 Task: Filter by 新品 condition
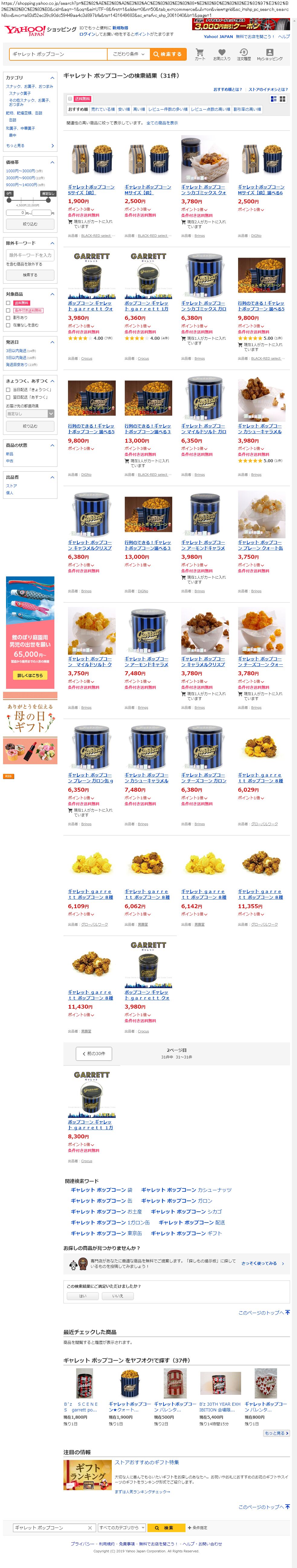[10, 454]
